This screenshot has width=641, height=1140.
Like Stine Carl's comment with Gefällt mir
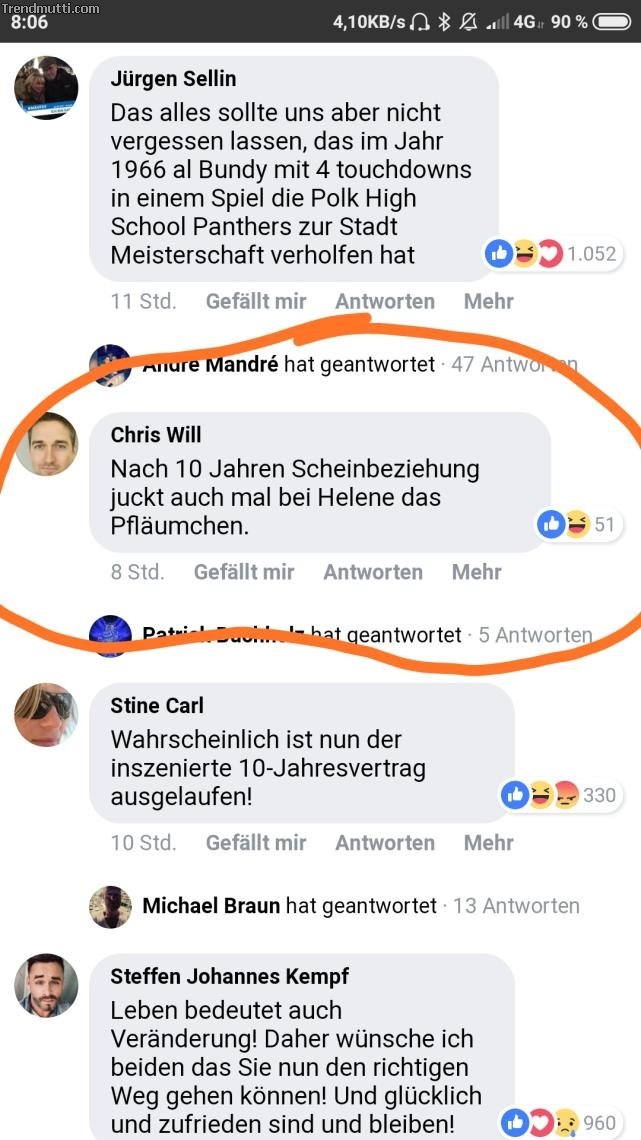[x=255, y=843]
